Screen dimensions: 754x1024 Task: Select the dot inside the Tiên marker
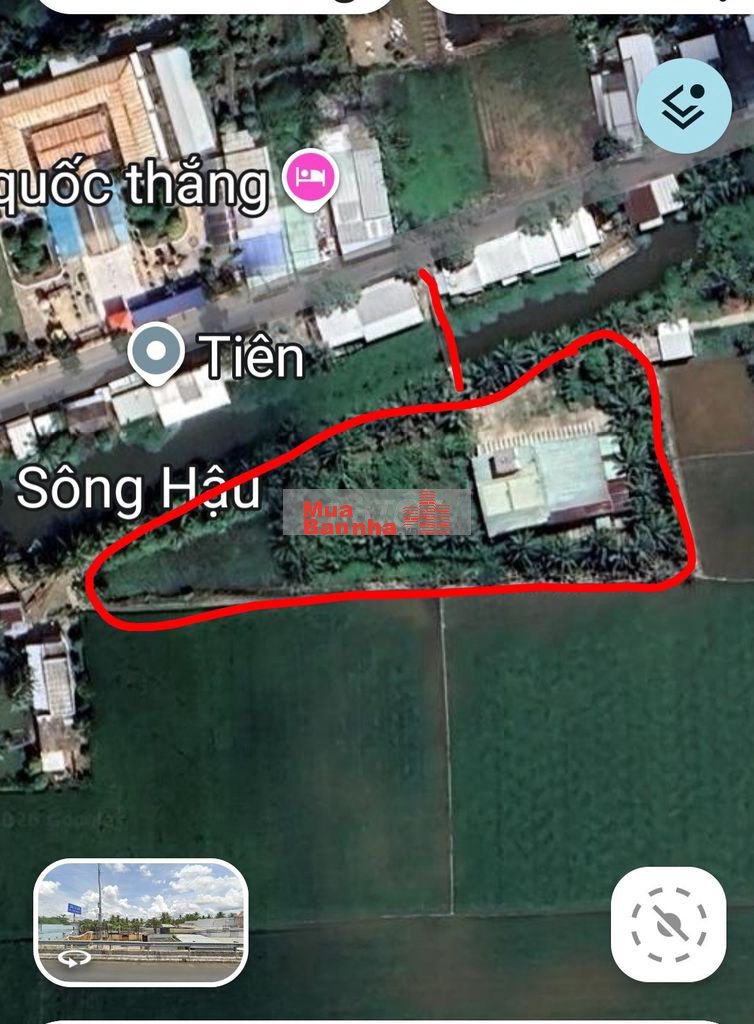(157, 350)
